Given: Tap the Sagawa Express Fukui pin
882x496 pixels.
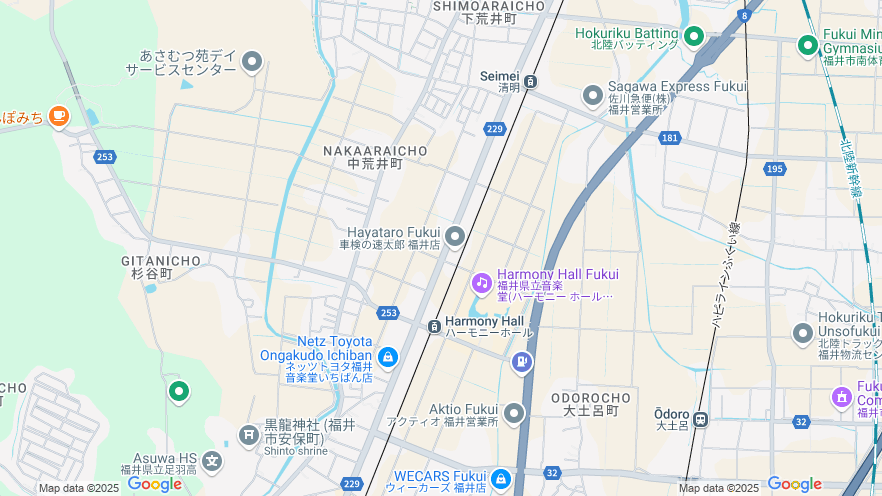Looking at the screenshot, I should (593, 94).
